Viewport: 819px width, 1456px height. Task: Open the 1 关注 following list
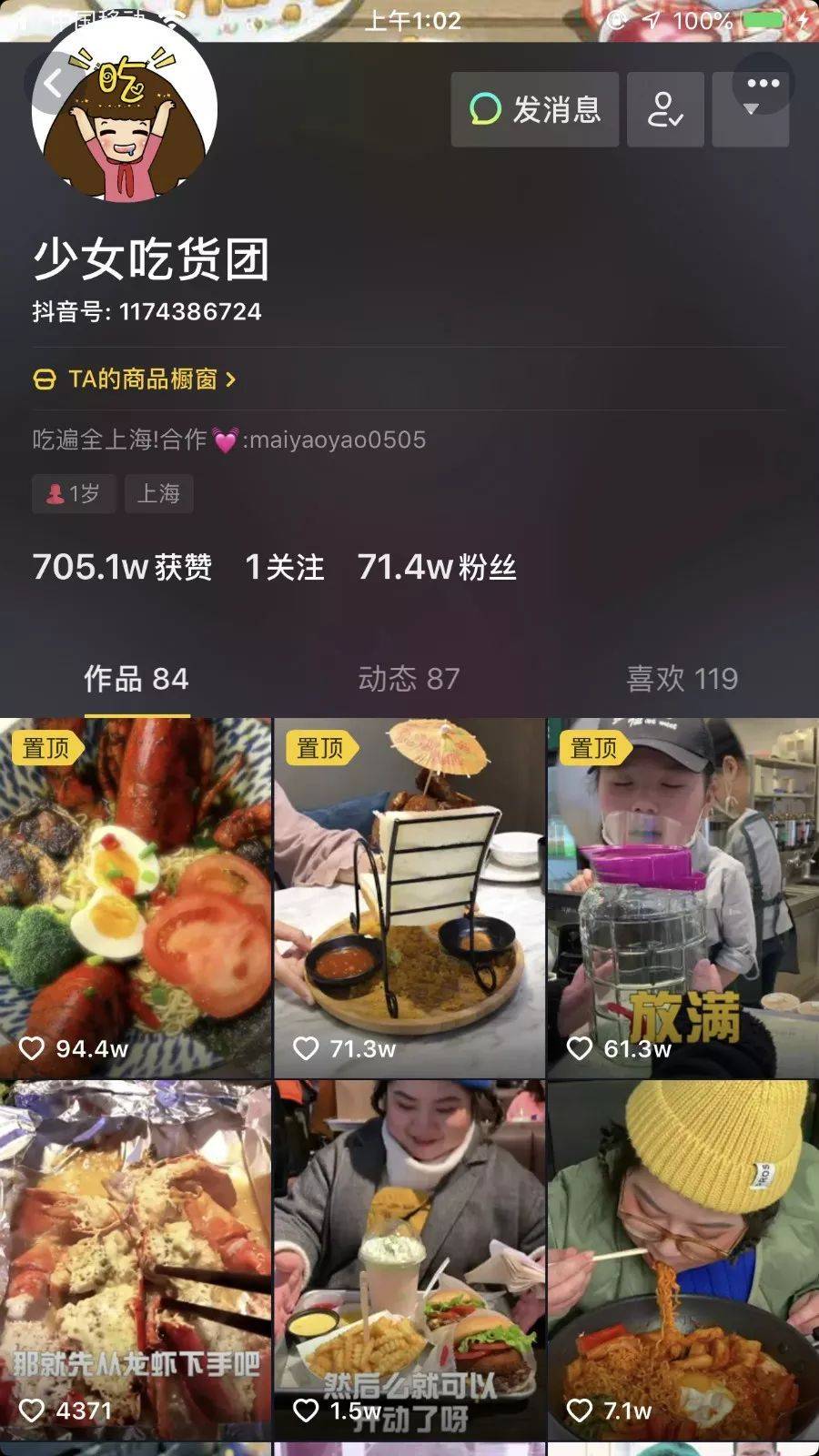pyautogui.click(x=284, y=567)
